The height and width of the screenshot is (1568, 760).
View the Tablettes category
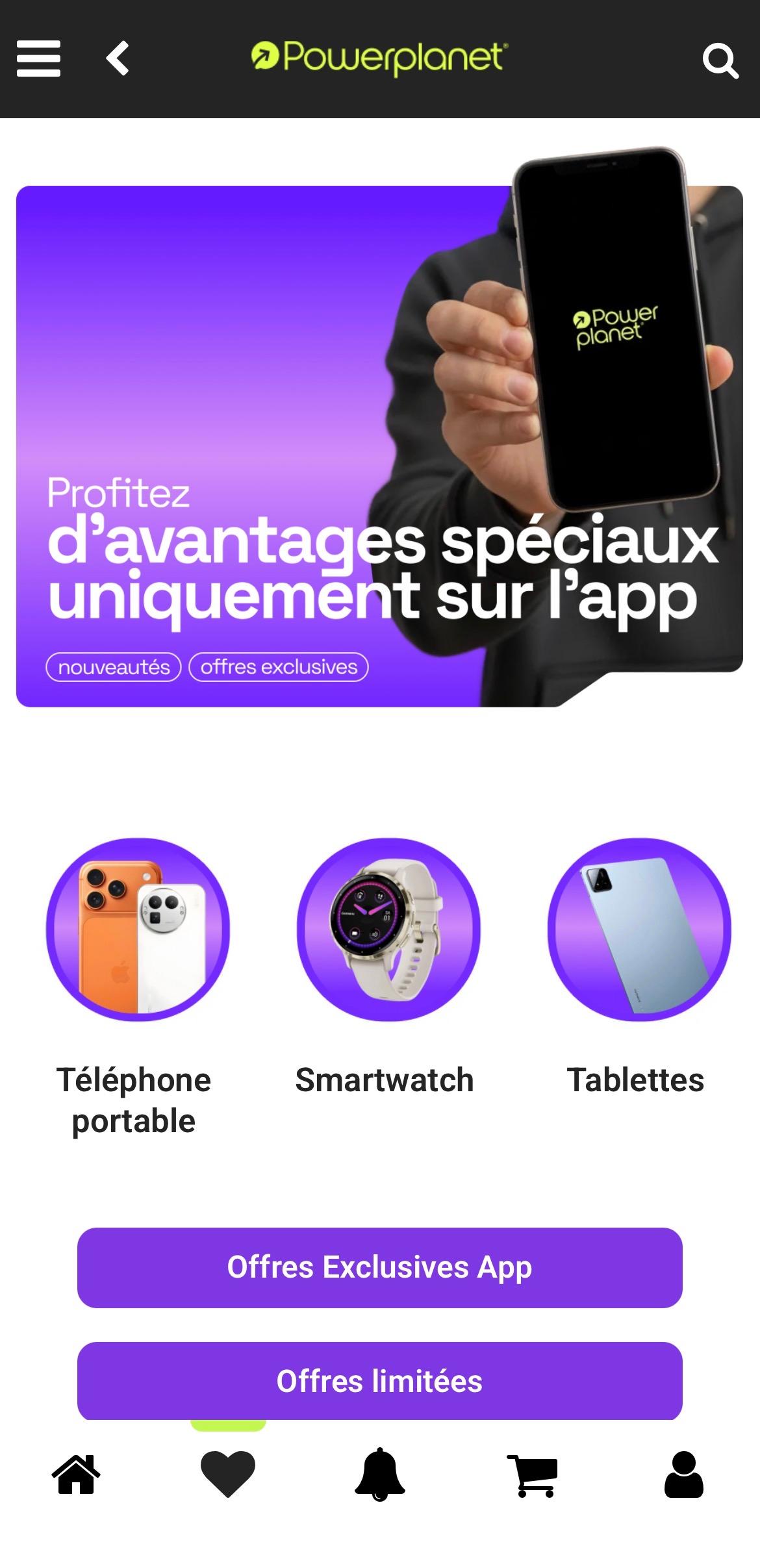[x=639, y=929]
